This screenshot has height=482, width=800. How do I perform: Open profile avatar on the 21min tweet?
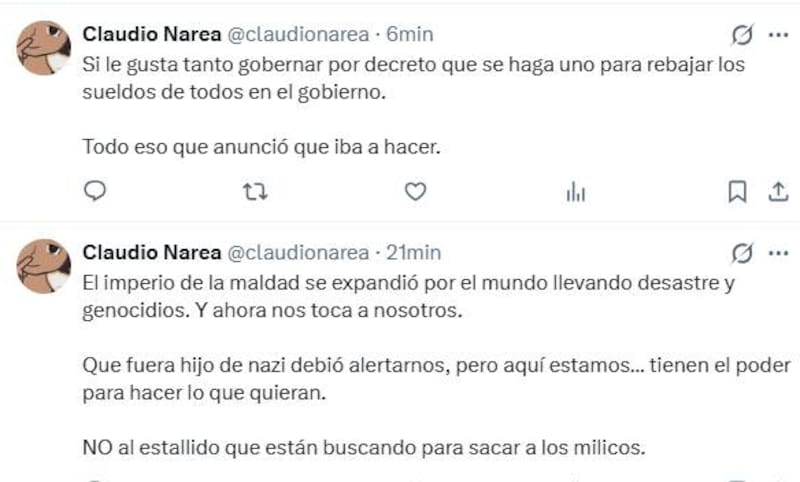point(44,267)
